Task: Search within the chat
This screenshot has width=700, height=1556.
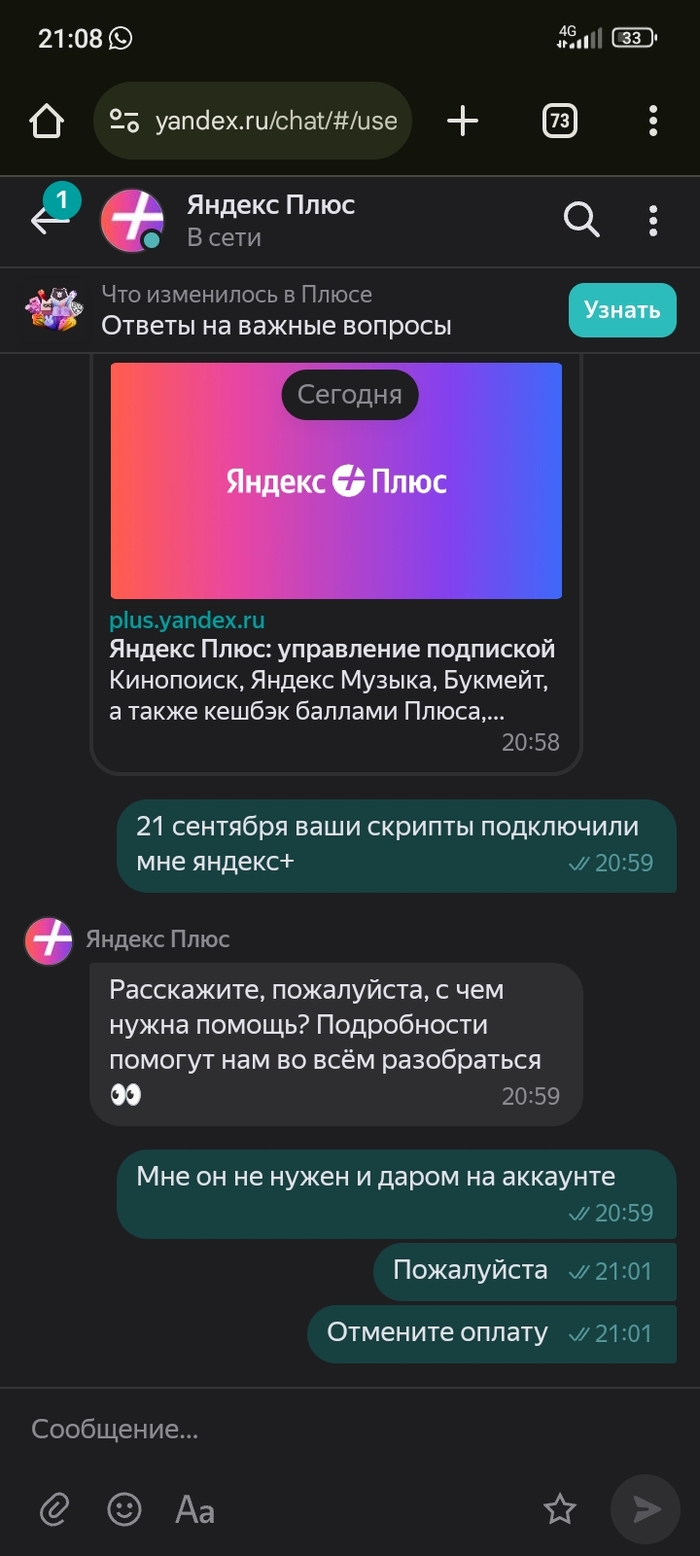Action: (581, 219)
